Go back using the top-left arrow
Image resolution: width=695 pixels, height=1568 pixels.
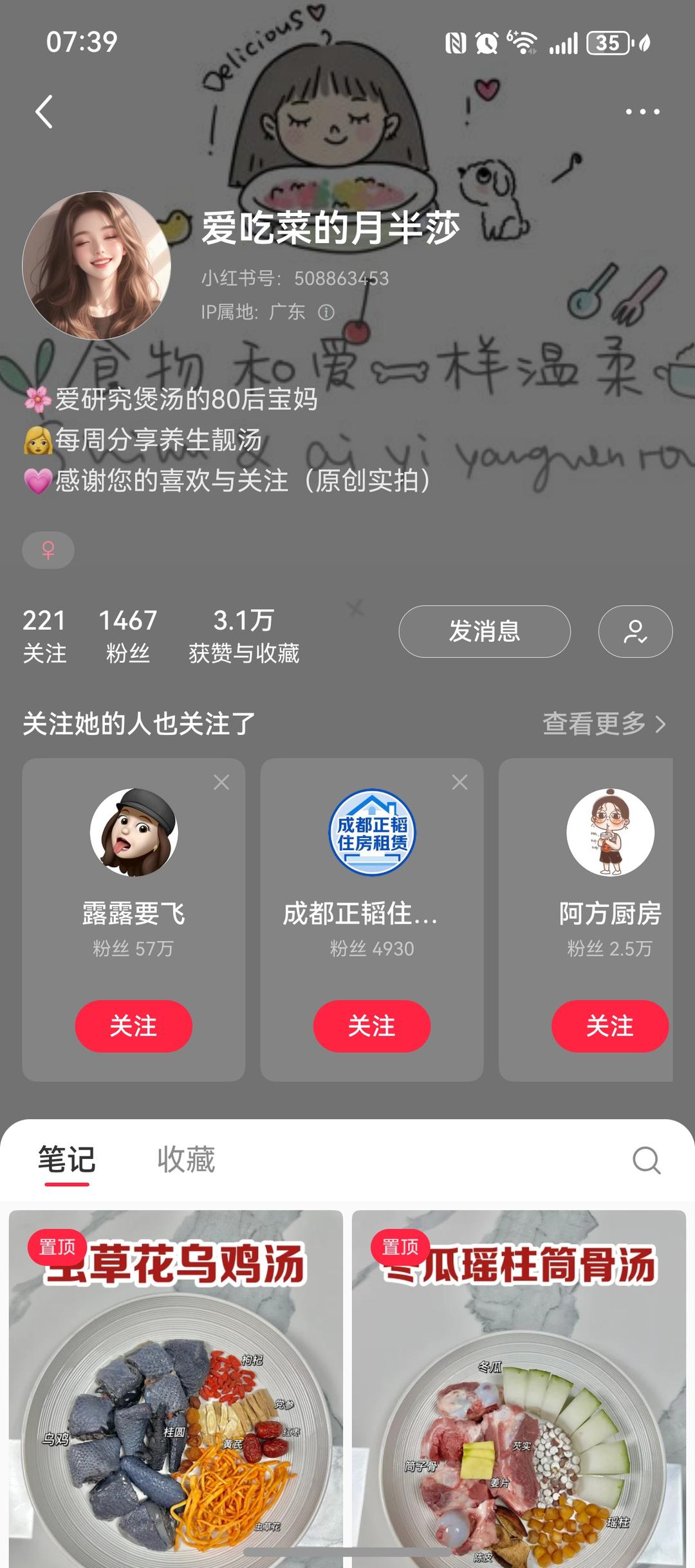pyautogui.click(x=44, y=112)
